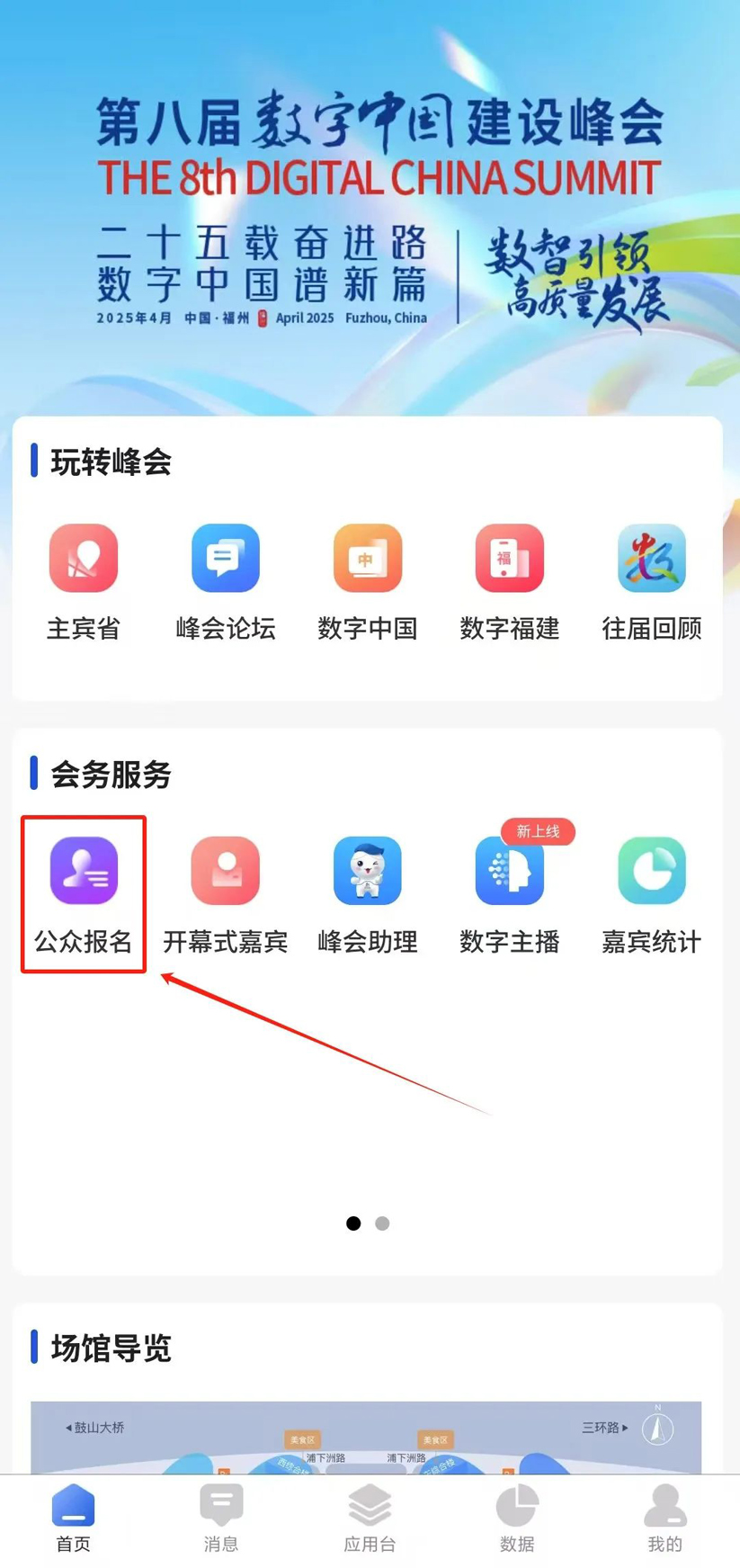Select second page indicator dot

382,1223
